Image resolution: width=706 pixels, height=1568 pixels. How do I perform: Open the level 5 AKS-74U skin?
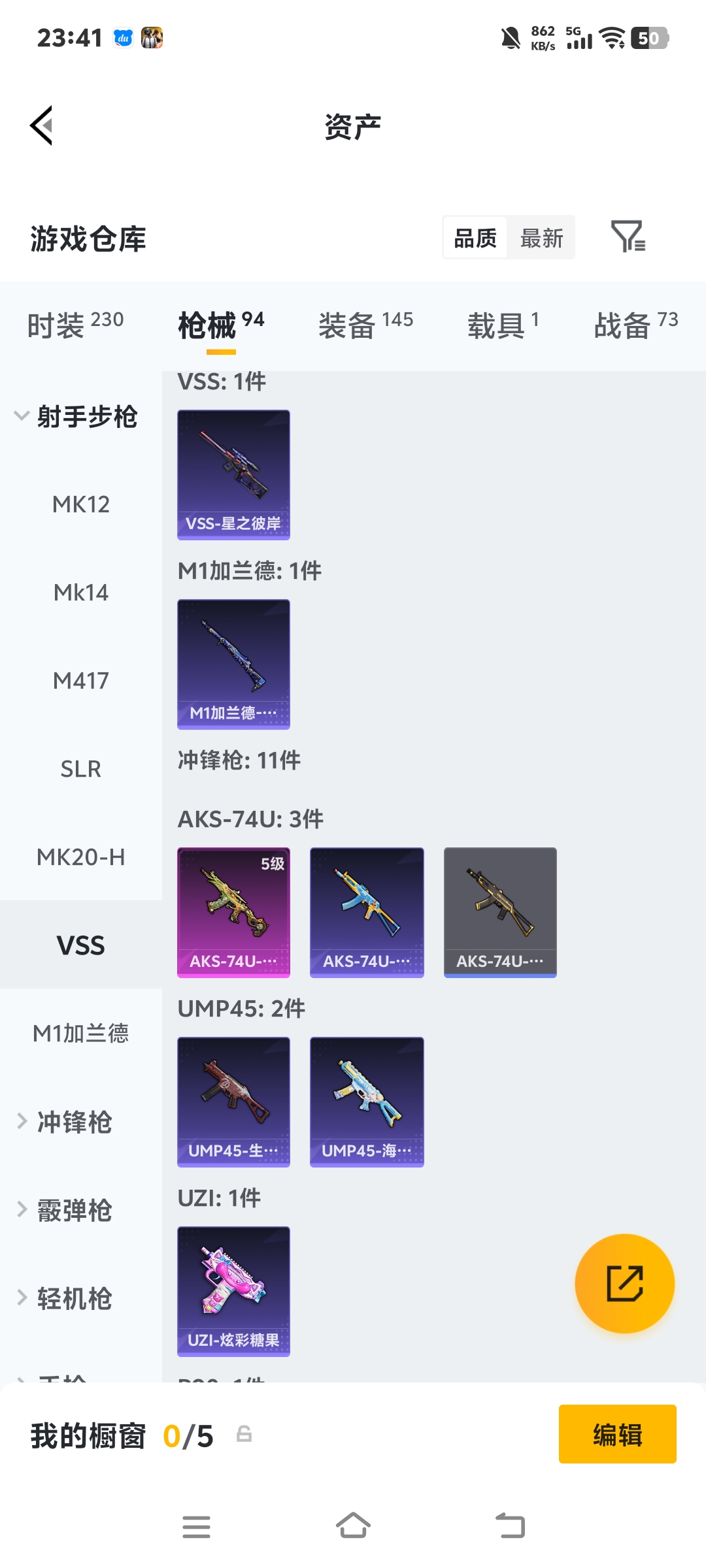pos(233,912)
